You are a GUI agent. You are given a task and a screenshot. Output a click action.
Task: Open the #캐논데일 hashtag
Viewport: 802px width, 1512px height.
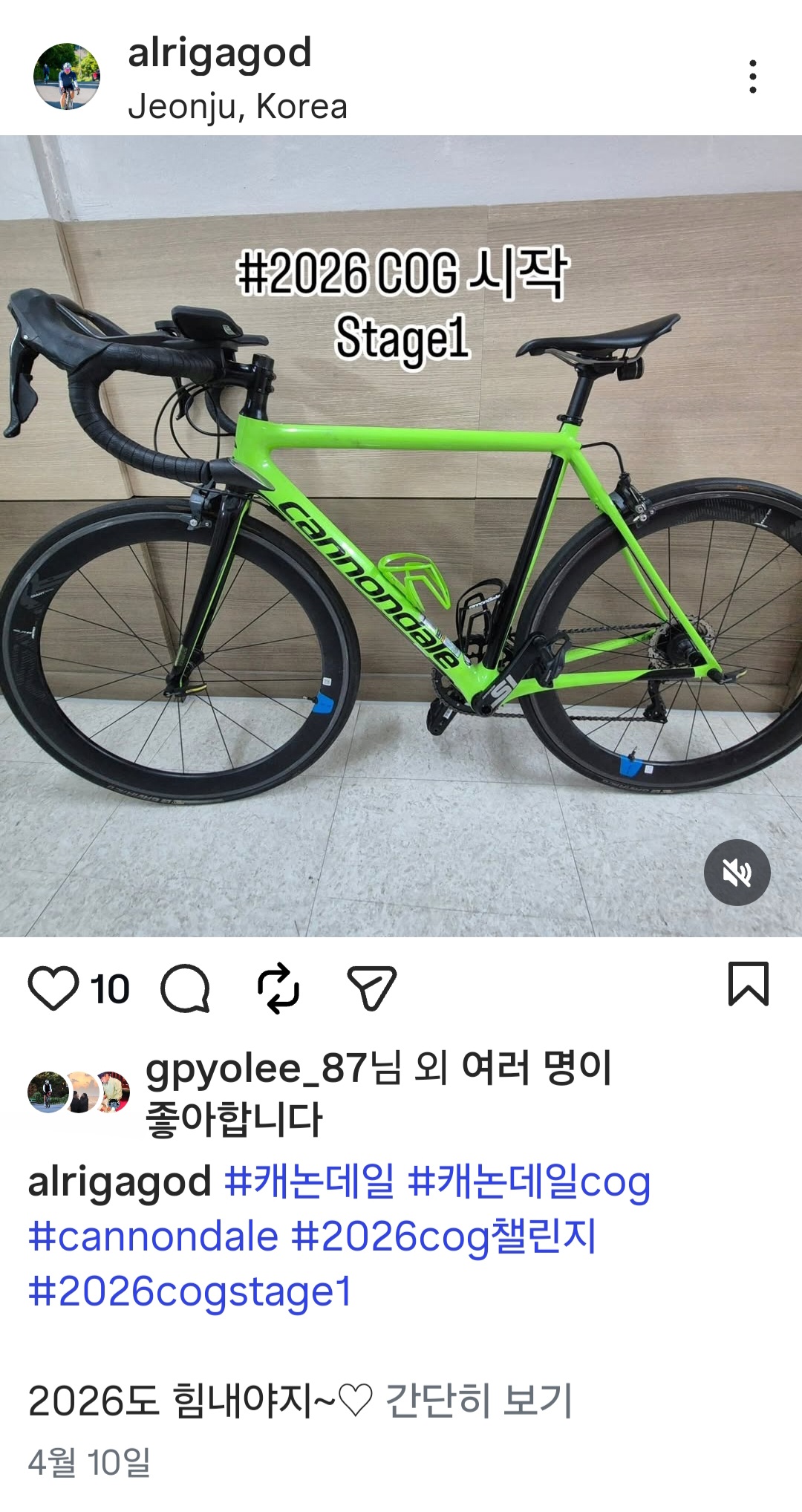[310, 1182]
